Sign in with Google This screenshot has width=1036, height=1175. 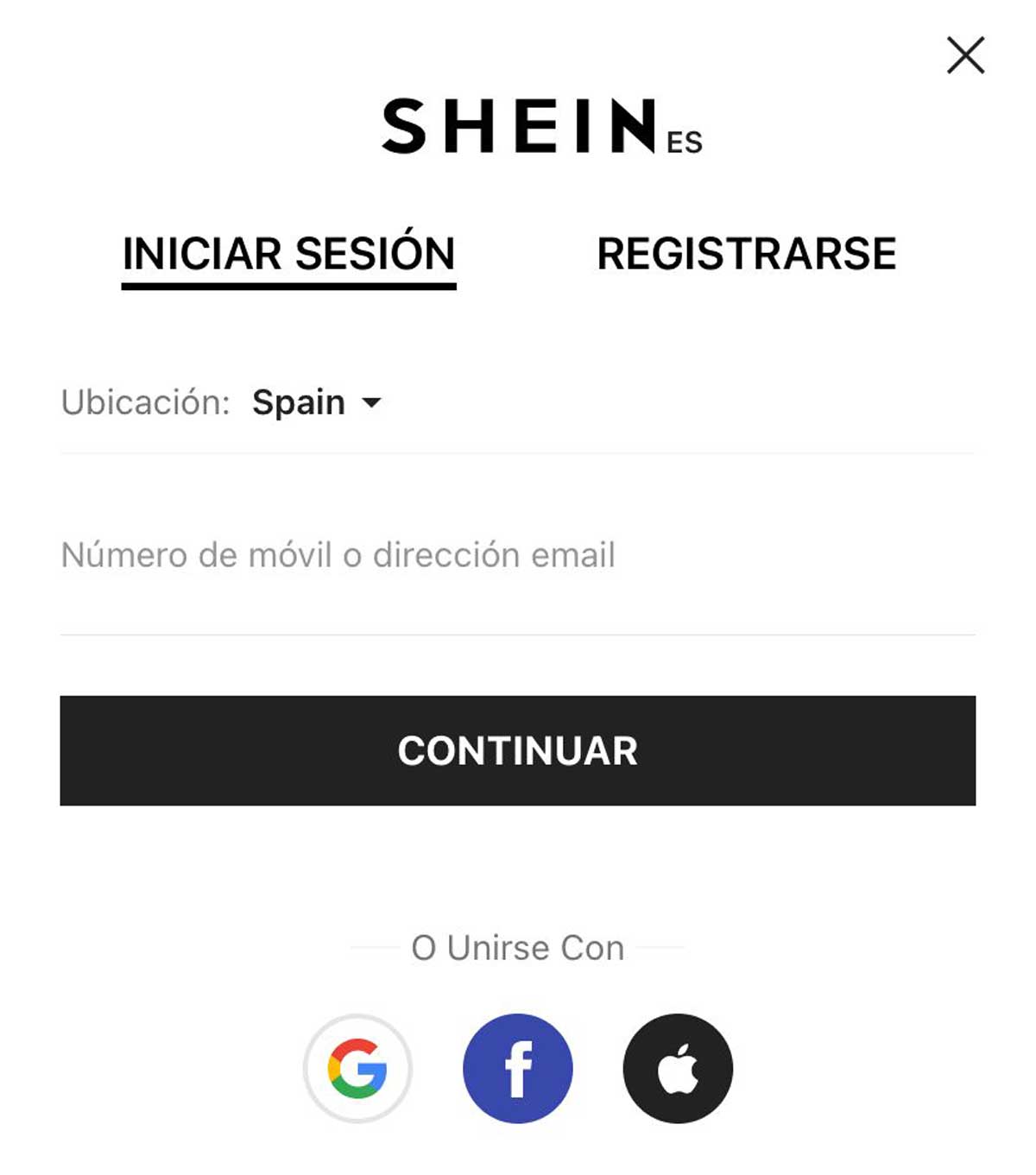(357, 1068)
